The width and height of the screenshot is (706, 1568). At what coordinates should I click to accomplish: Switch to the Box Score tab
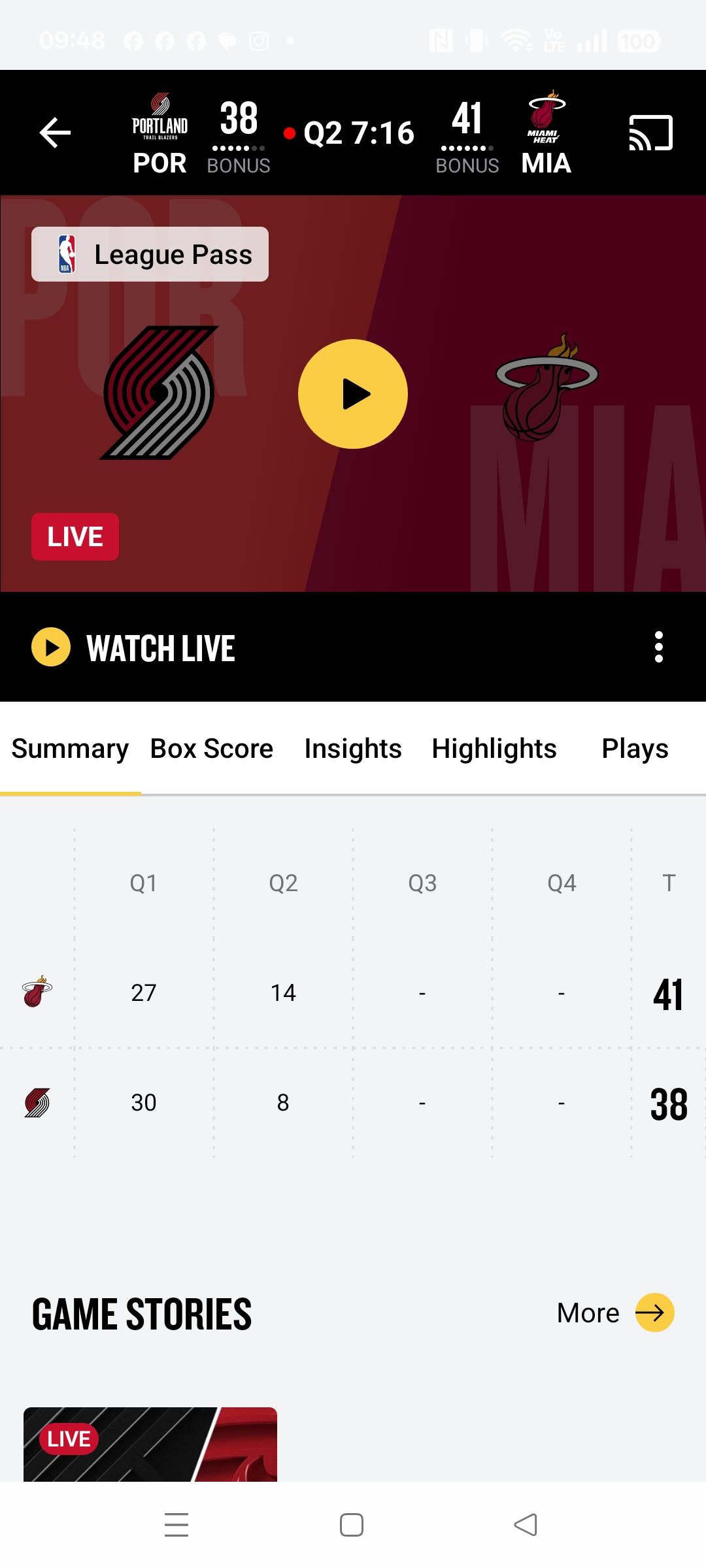212,749
